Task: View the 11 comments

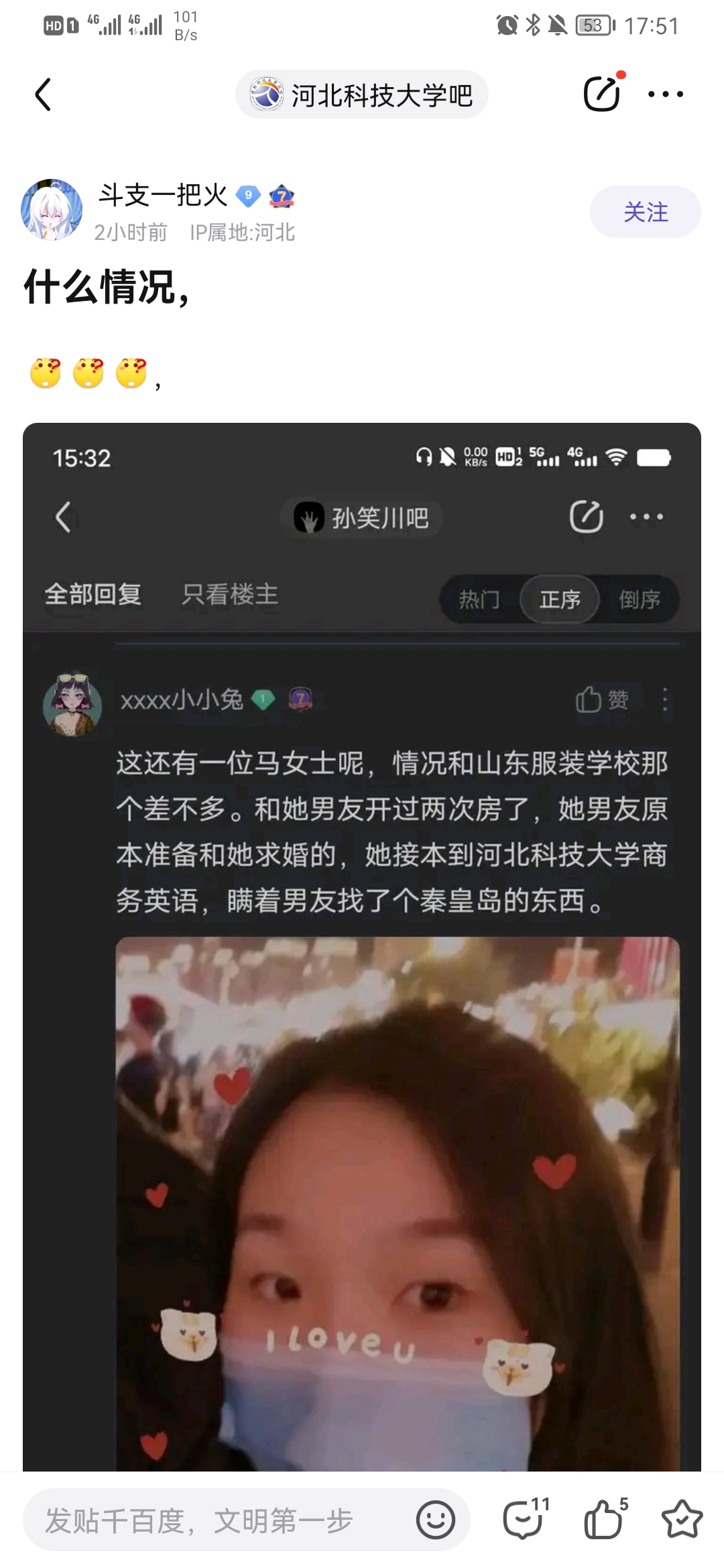Action: click(x=524, y=1518)
